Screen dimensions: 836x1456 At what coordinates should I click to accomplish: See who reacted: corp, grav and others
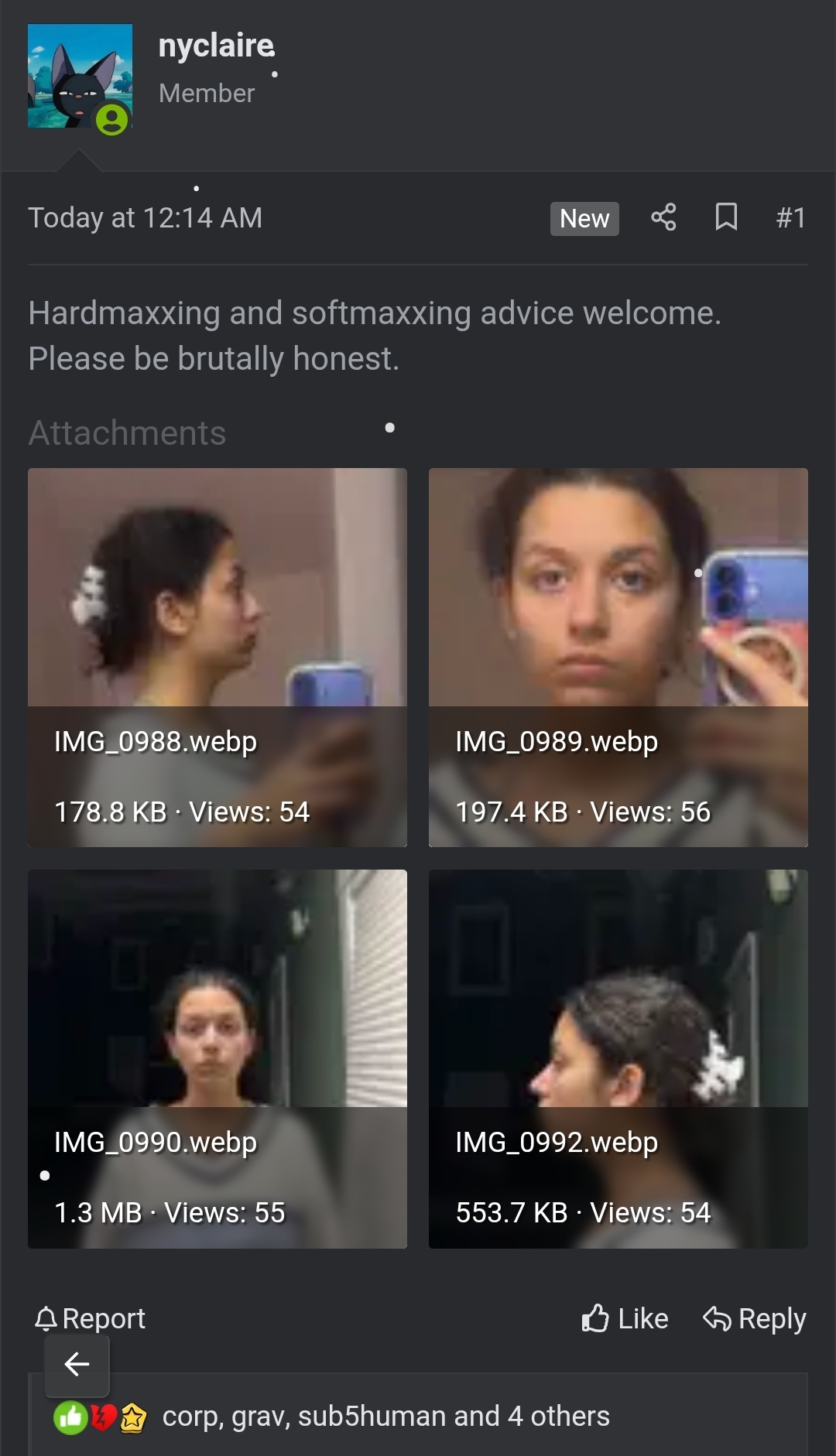coord(385,1416)
